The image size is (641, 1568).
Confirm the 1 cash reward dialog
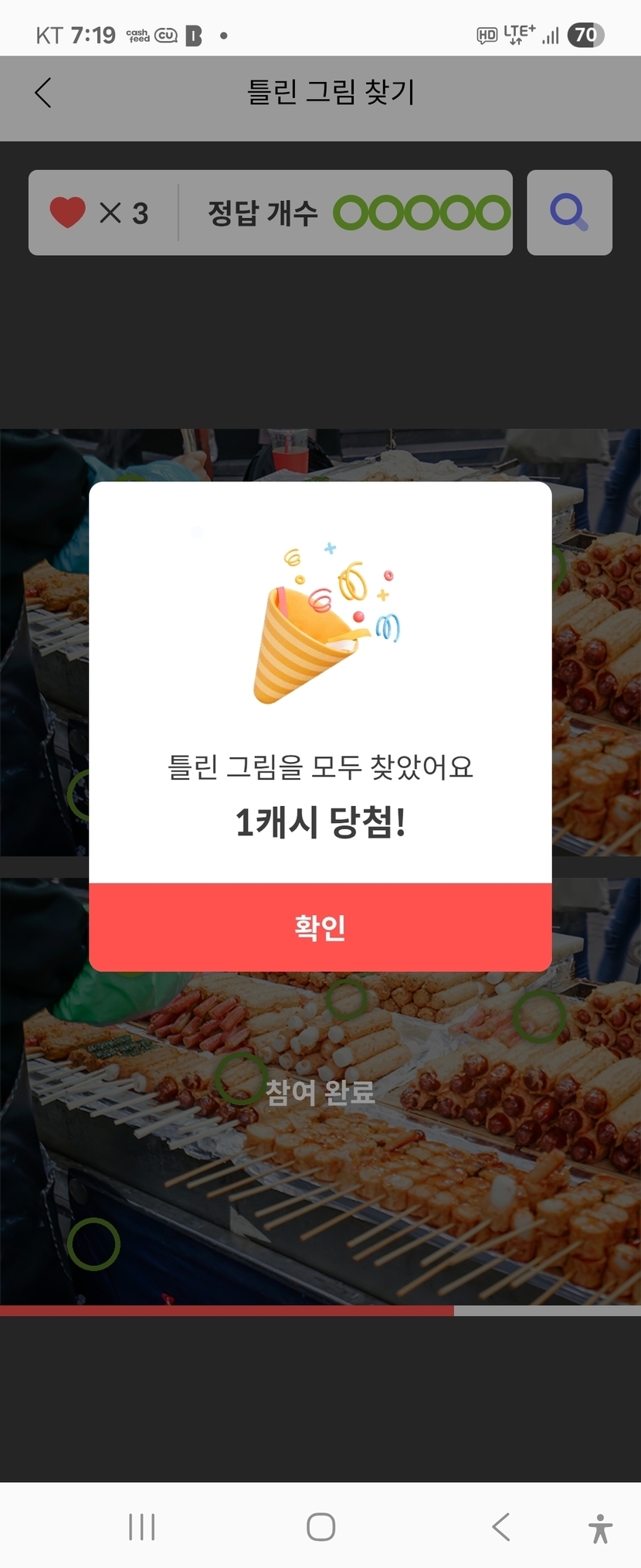pyautogui.click(x=320, y=927)
